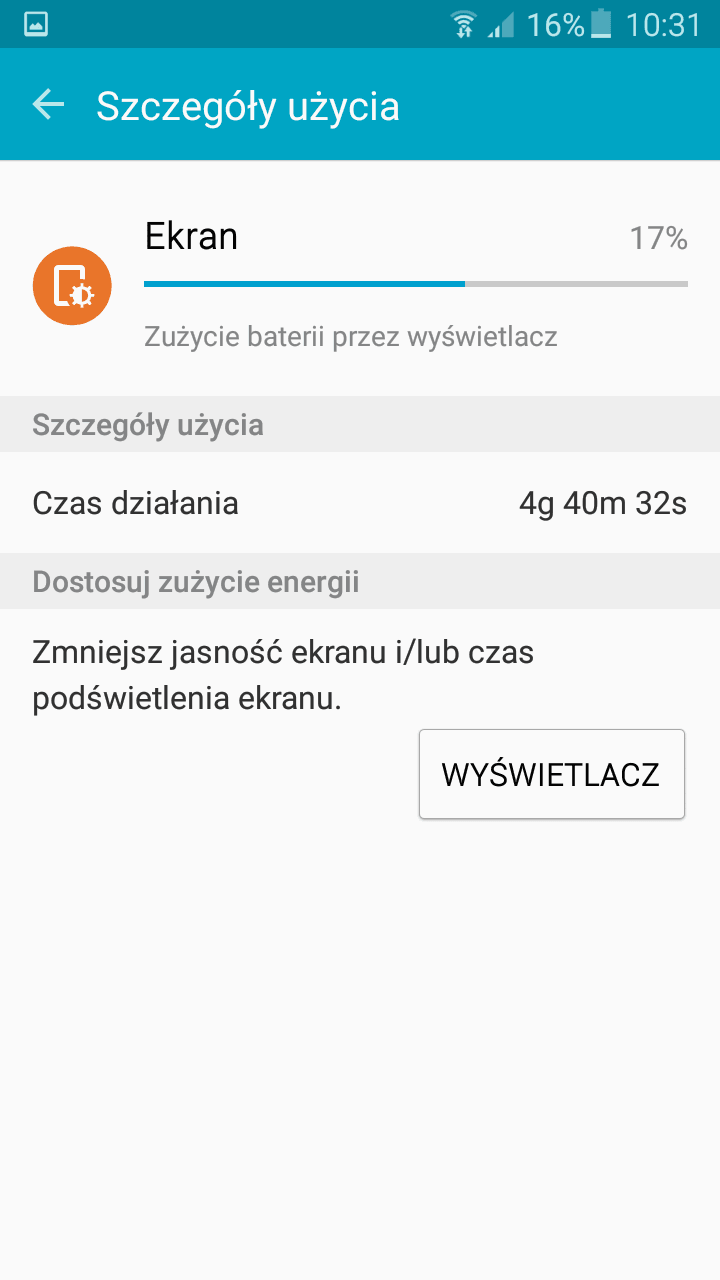
Task: Open the WYŚWIETLACZ display settings button
Action: tap(552, 774)
